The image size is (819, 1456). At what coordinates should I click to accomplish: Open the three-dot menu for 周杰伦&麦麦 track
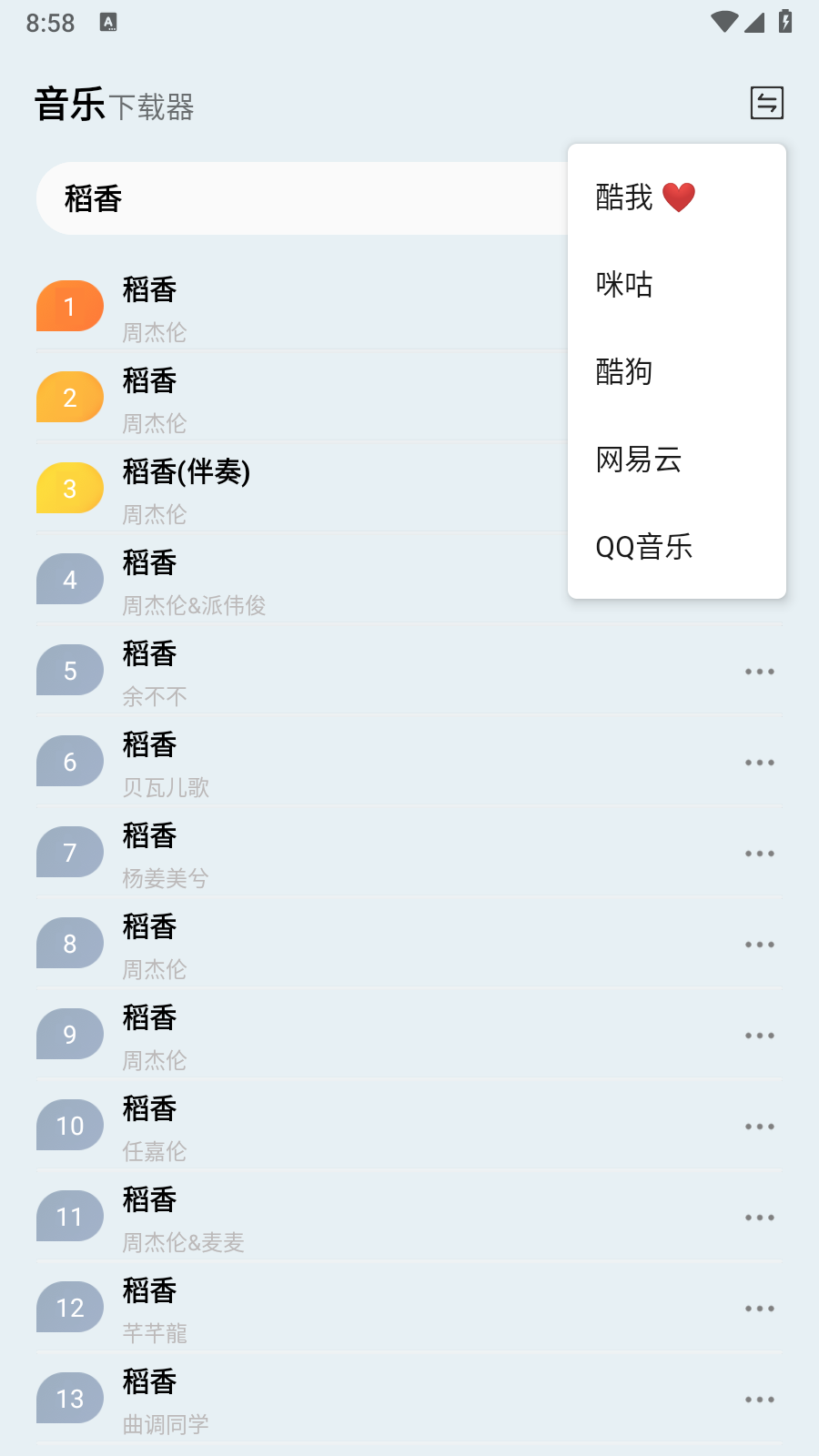coord(759,1217)
